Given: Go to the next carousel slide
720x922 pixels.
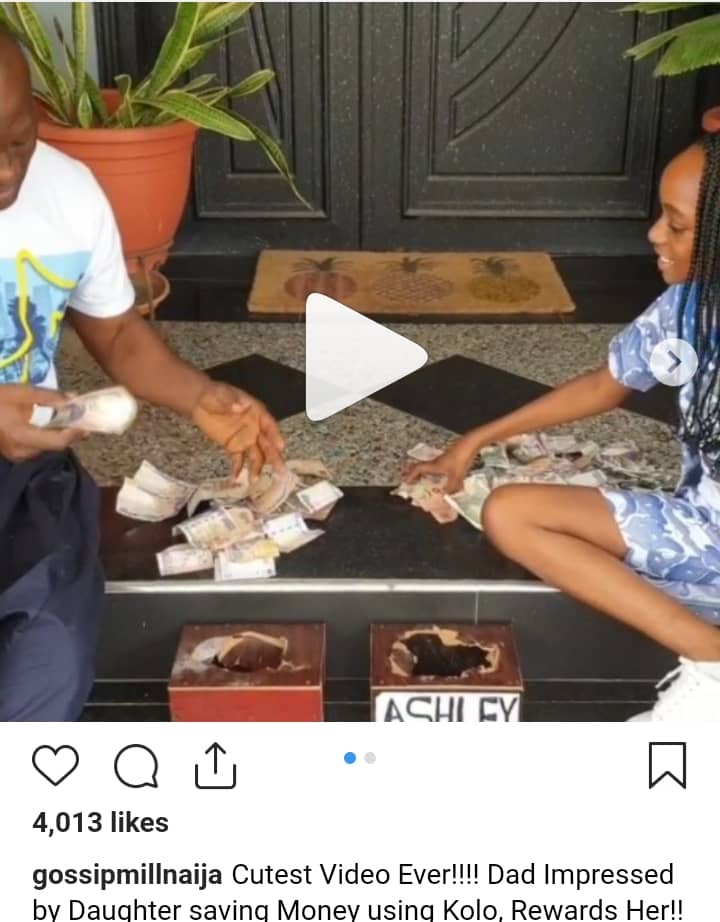Looking at the screenshot, I should (x=673, y=362).
